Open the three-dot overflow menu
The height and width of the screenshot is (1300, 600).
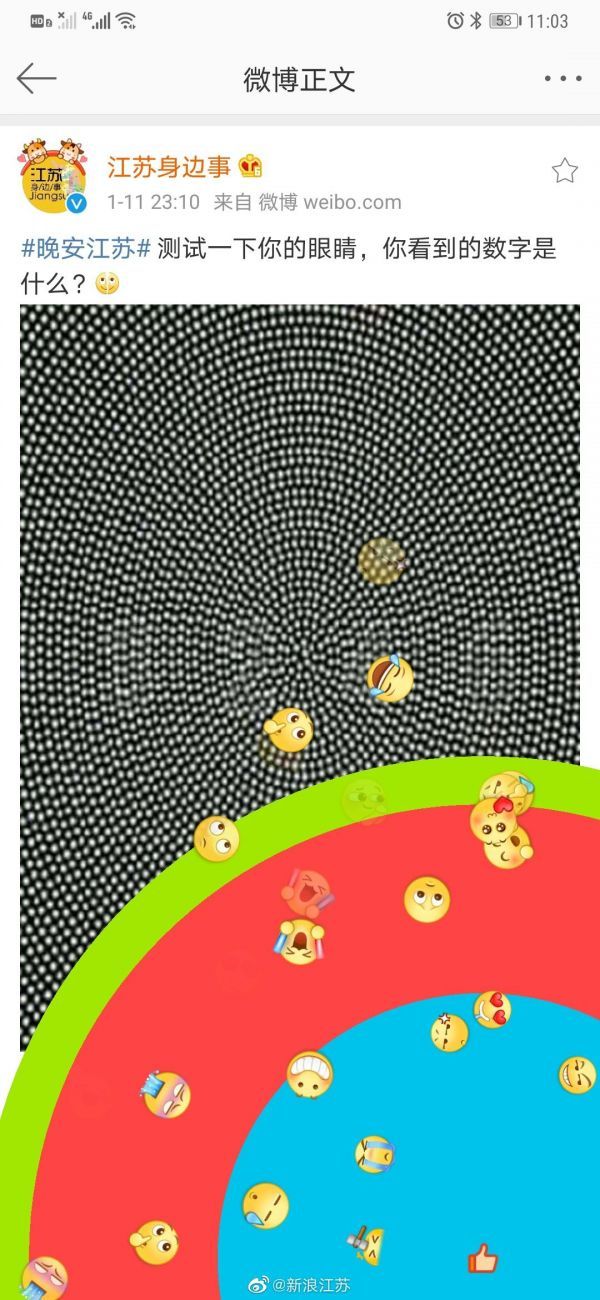562,79
